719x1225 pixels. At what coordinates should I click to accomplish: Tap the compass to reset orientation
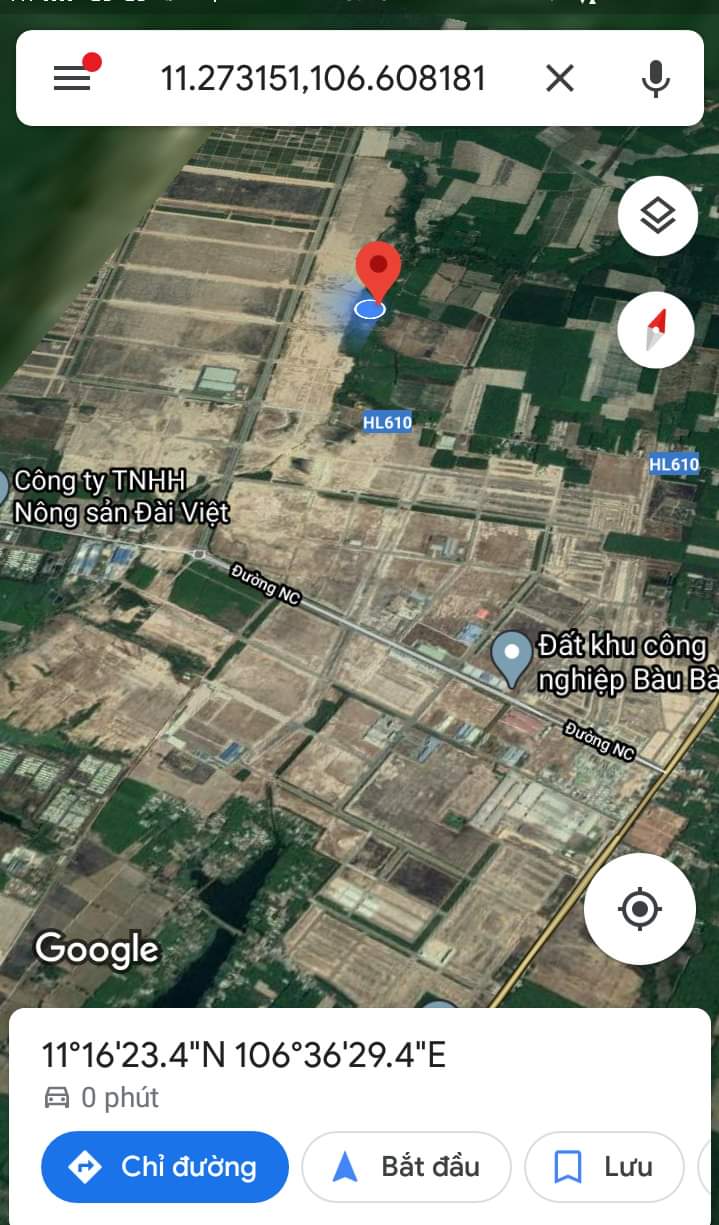655,330
